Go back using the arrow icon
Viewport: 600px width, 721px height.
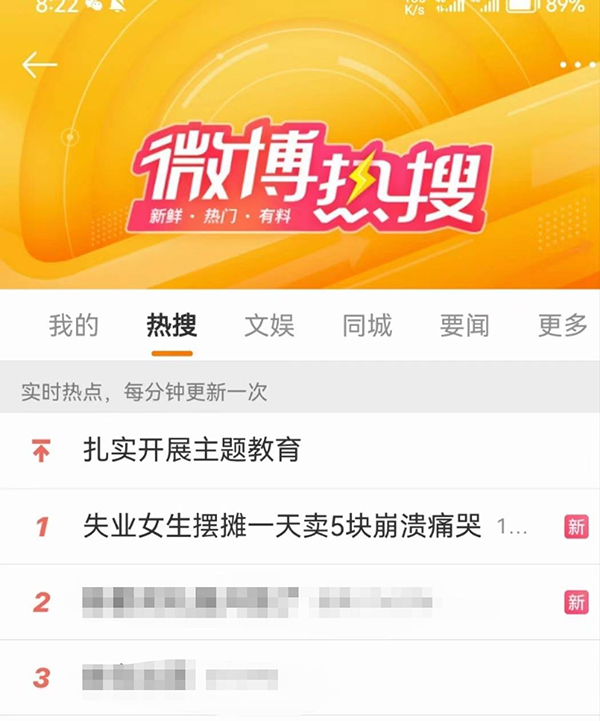point(39,65)
